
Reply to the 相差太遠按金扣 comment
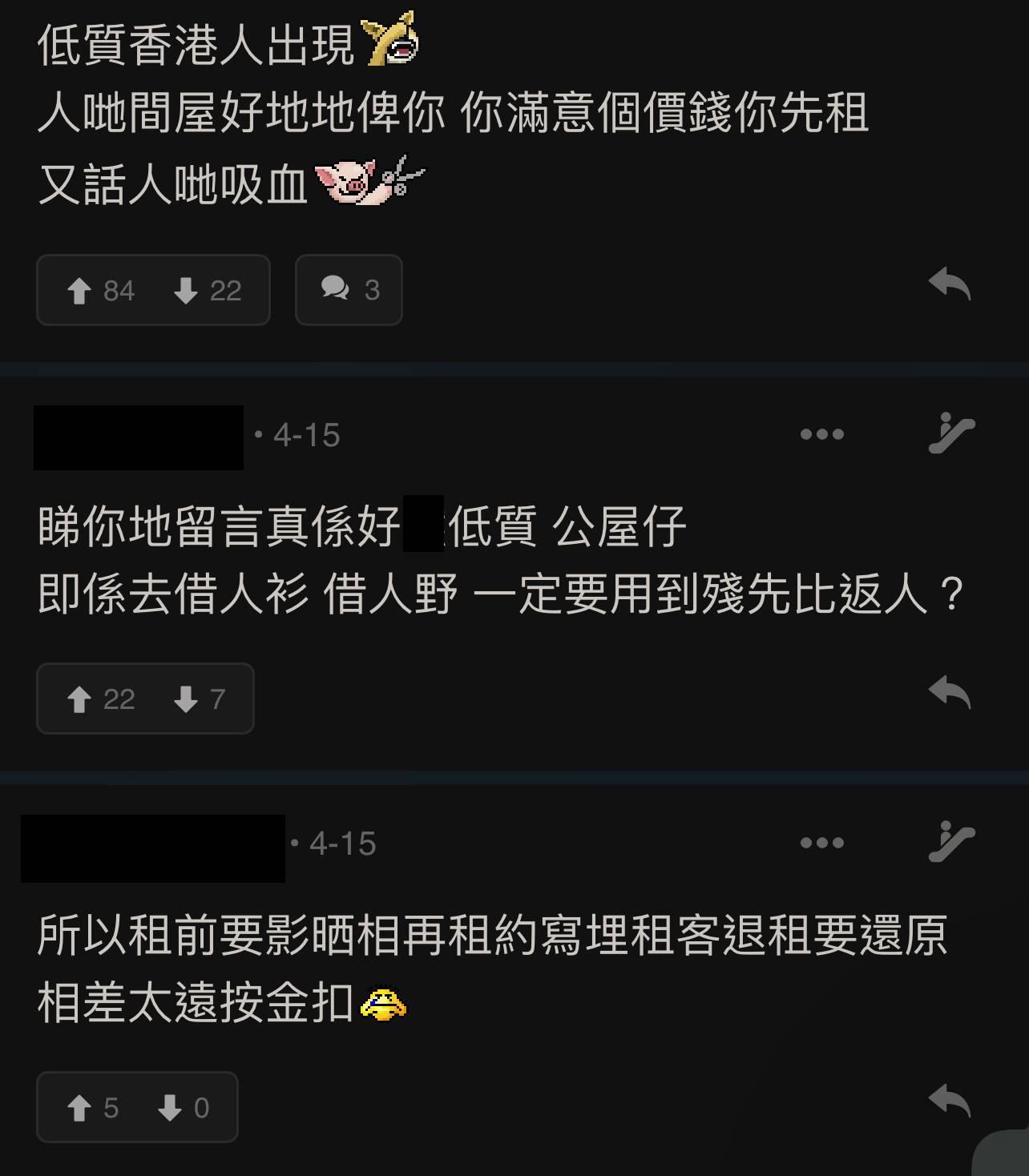[x=950, y=1101]
